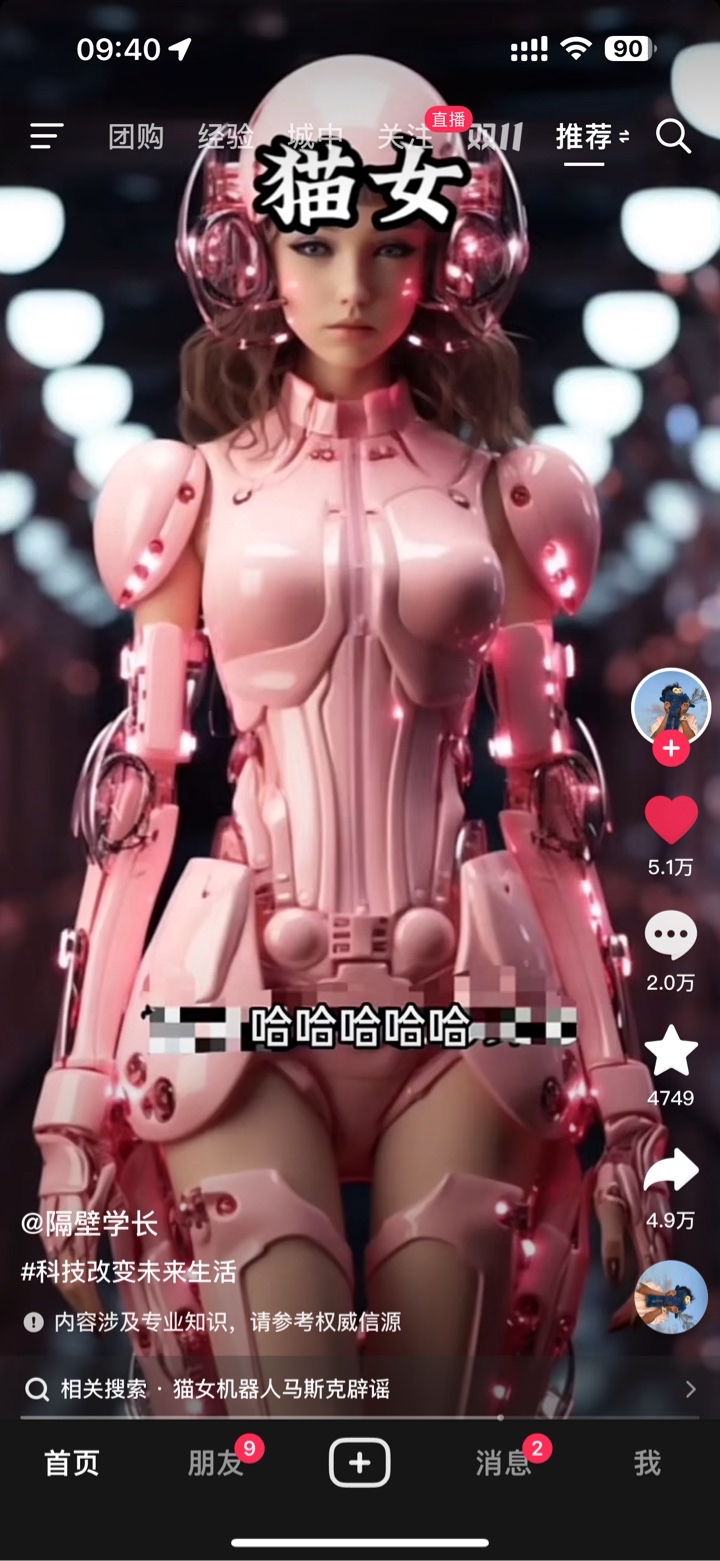Create a new post with plus button

[360, 1463]
